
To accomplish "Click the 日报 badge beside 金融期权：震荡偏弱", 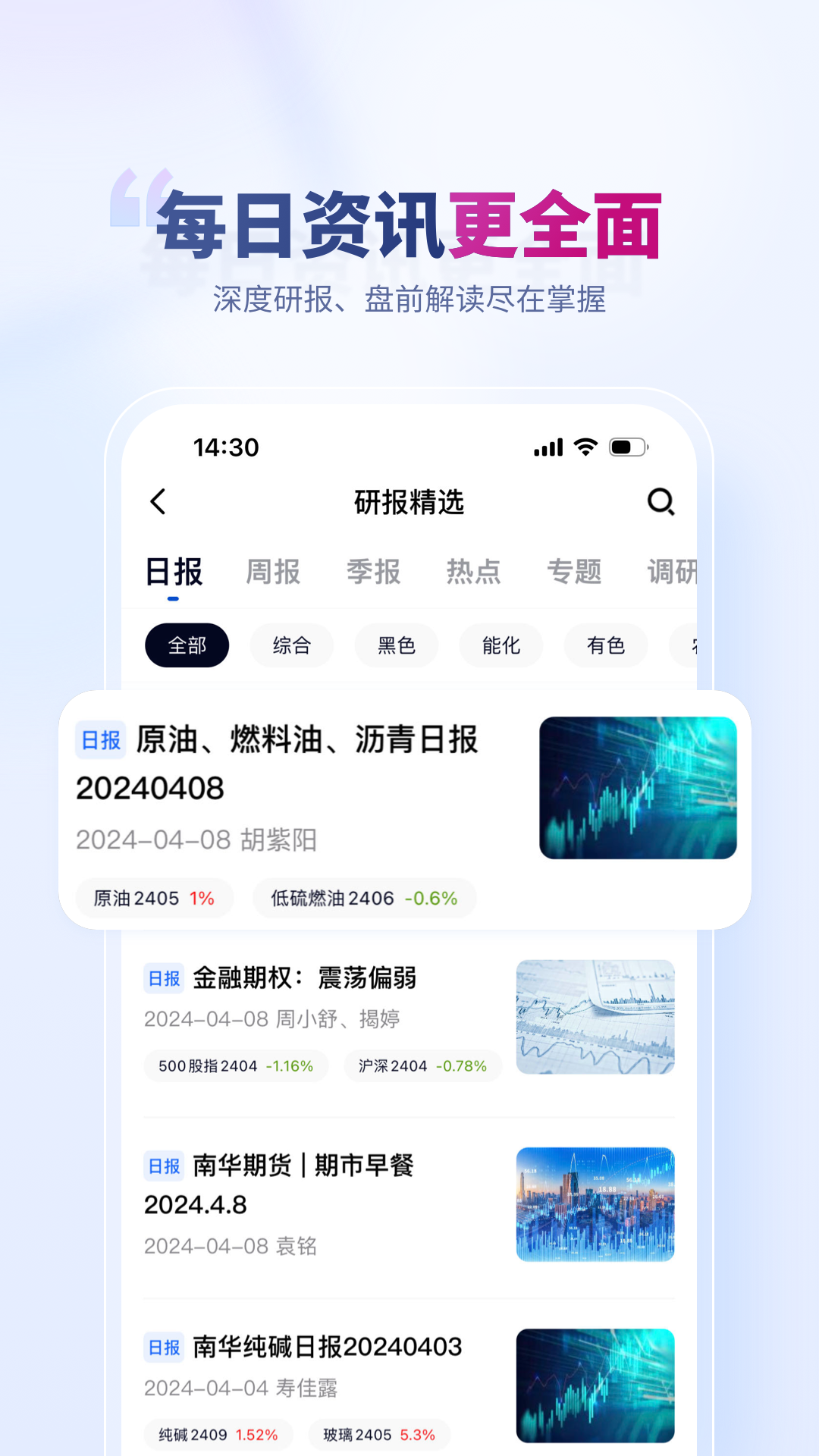I will pos(163,977).
